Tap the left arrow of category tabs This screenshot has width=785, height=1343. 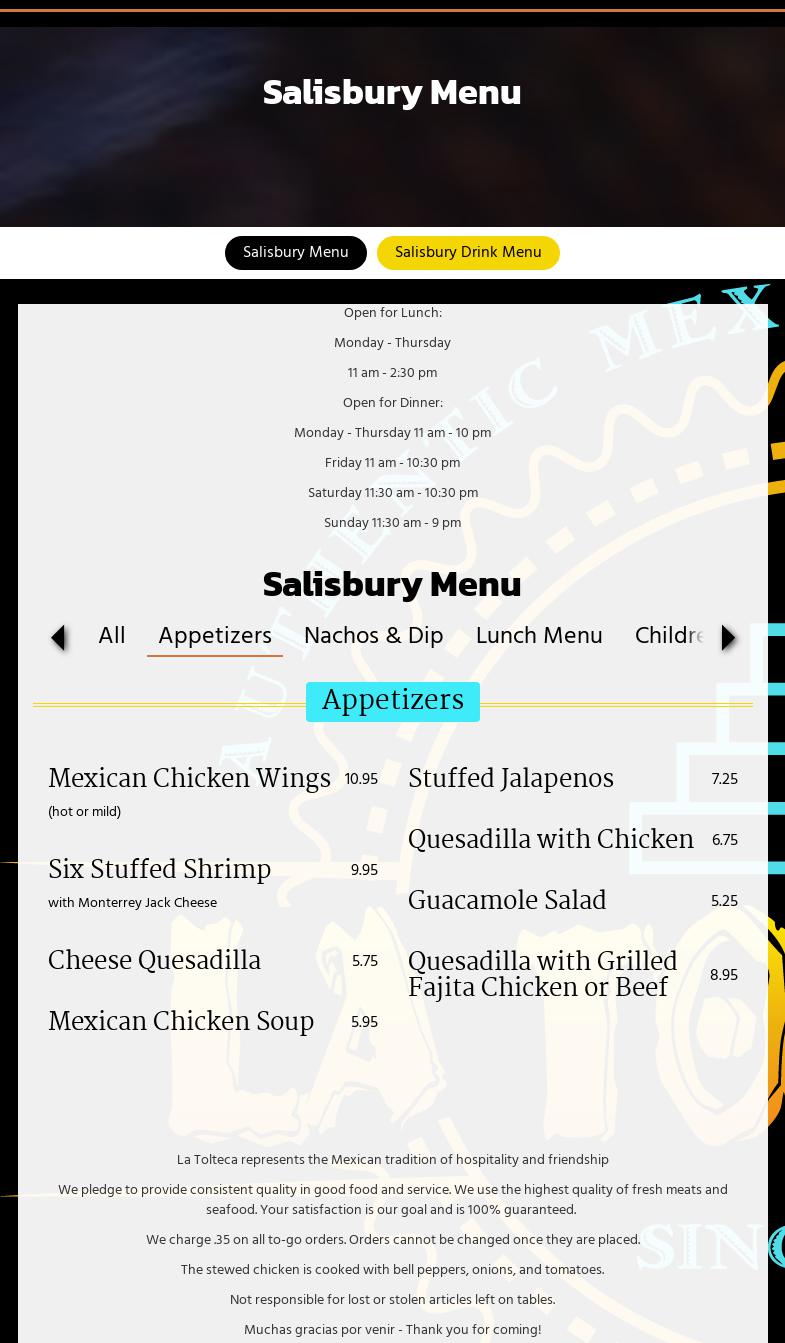59,638
